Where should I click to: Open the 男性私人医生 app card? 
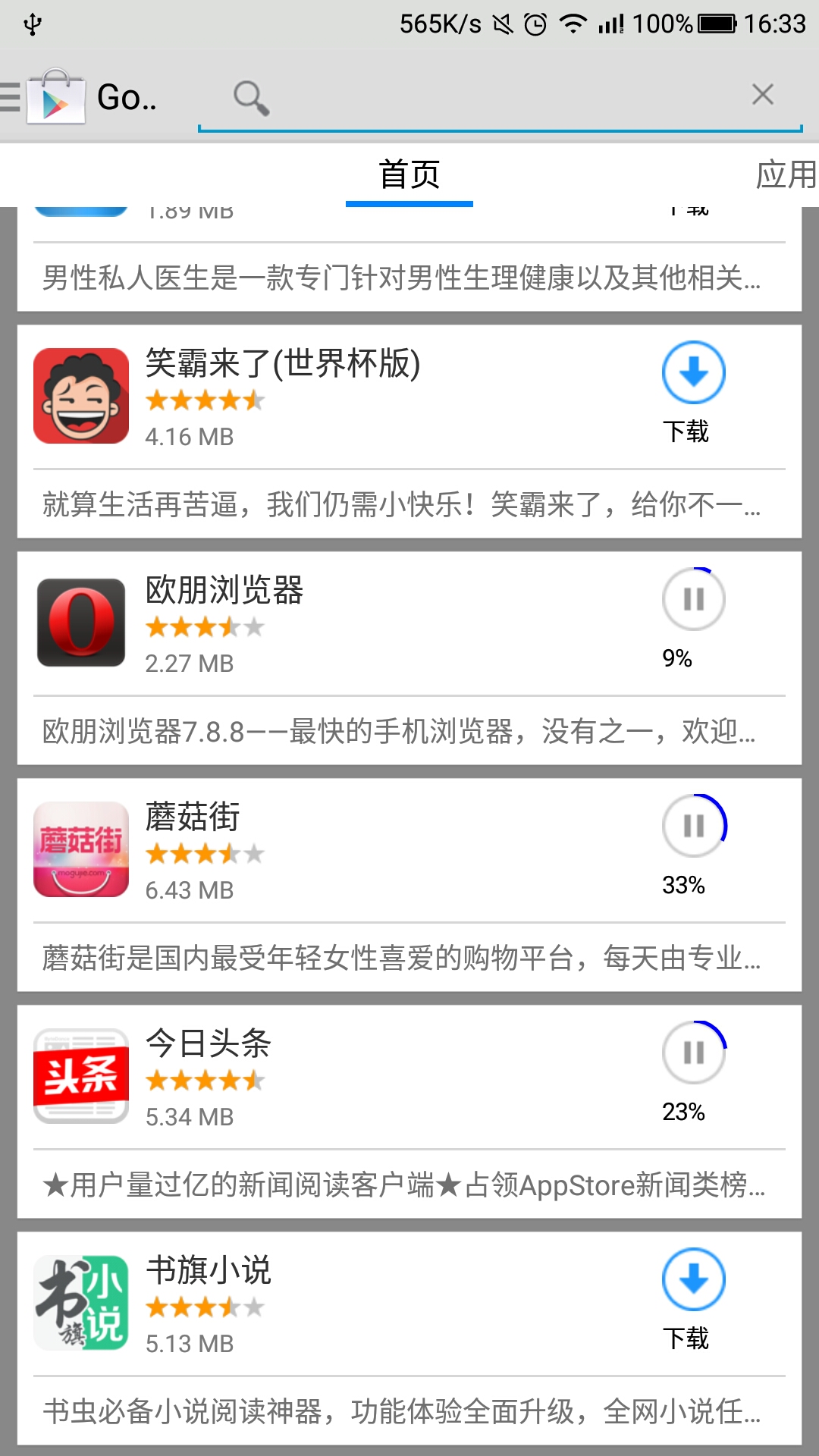402,278
